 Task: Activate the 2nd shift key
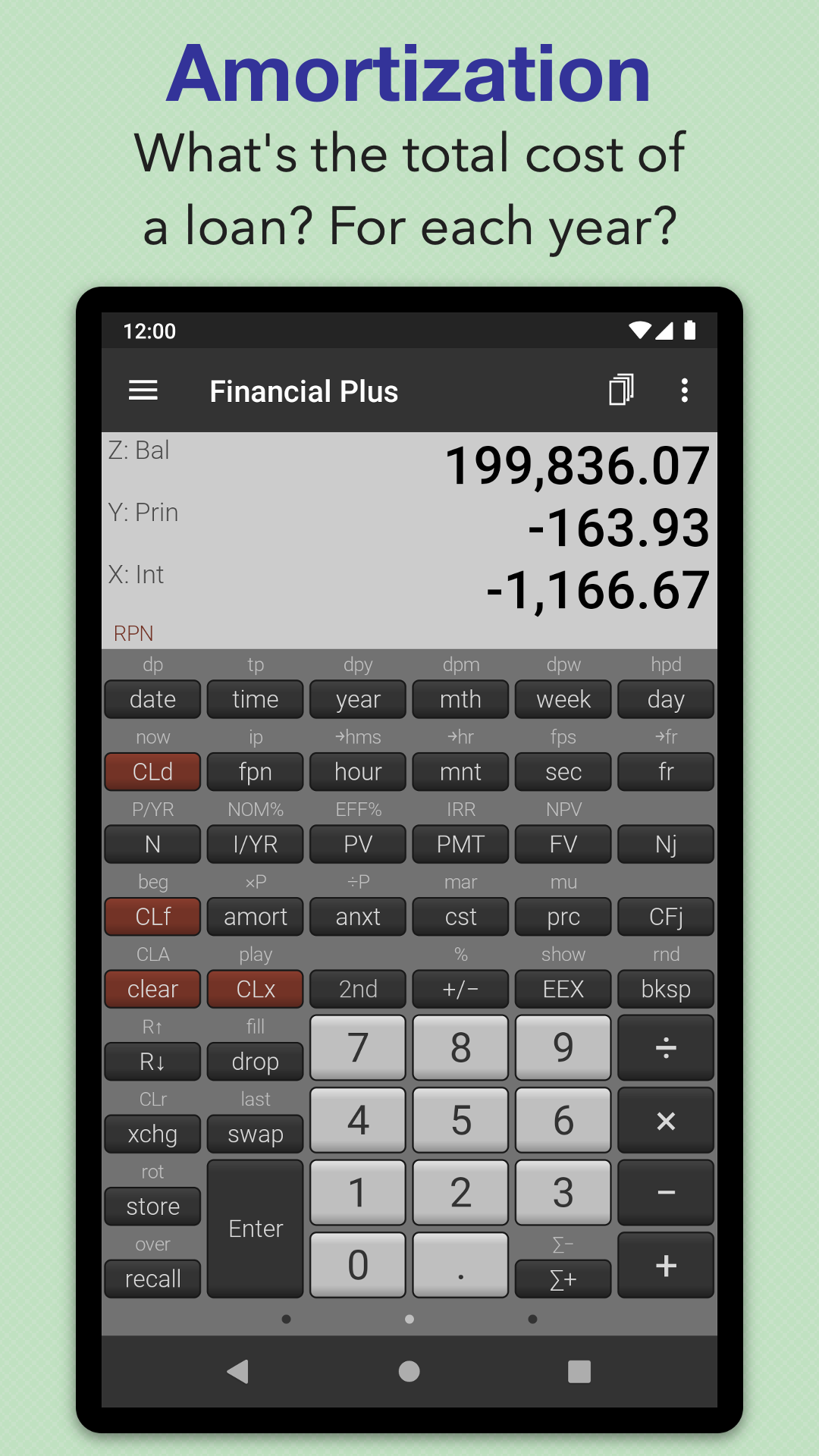pos(357,989)
